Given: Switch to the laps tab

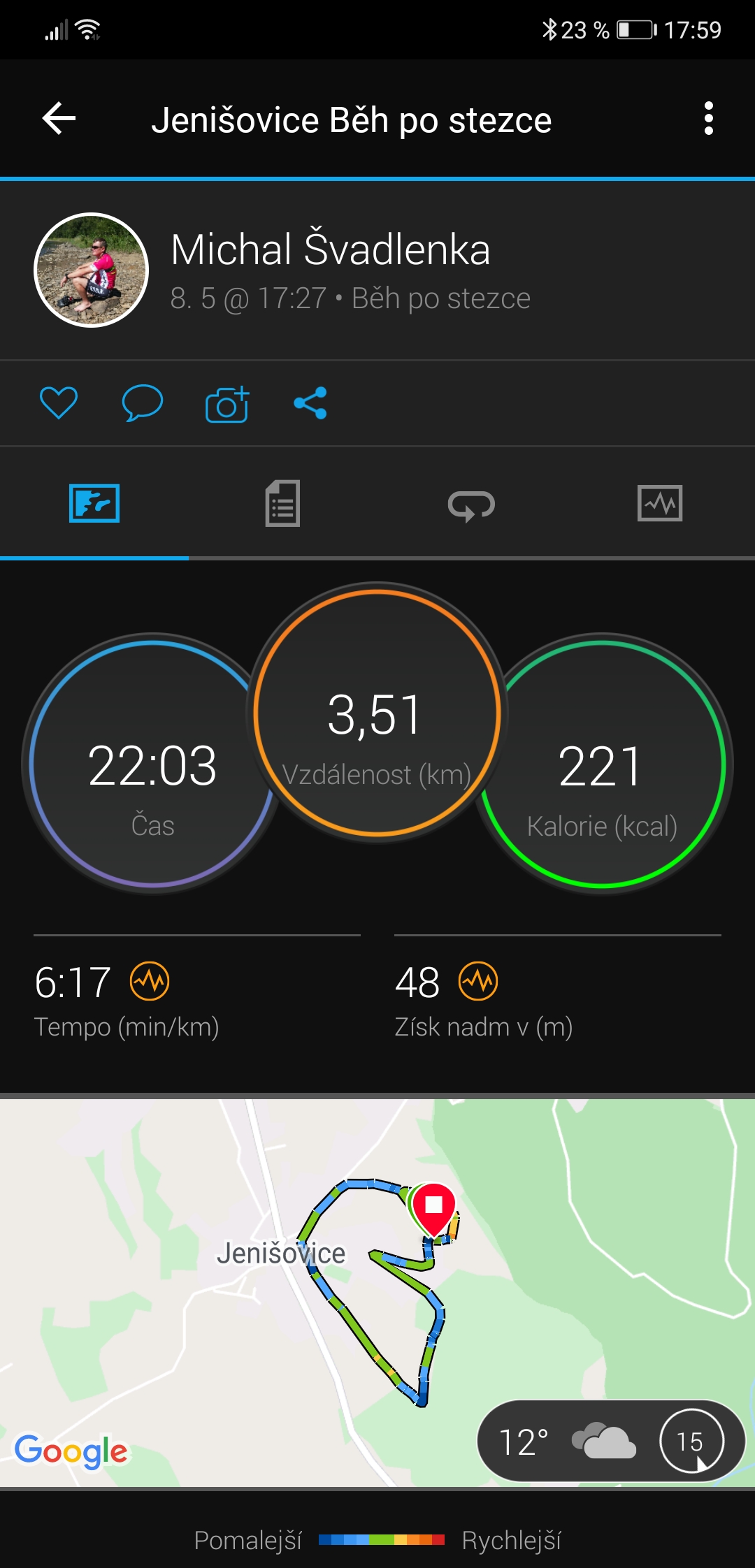Looking at the screenshot, I should click(x=471, y=504).
